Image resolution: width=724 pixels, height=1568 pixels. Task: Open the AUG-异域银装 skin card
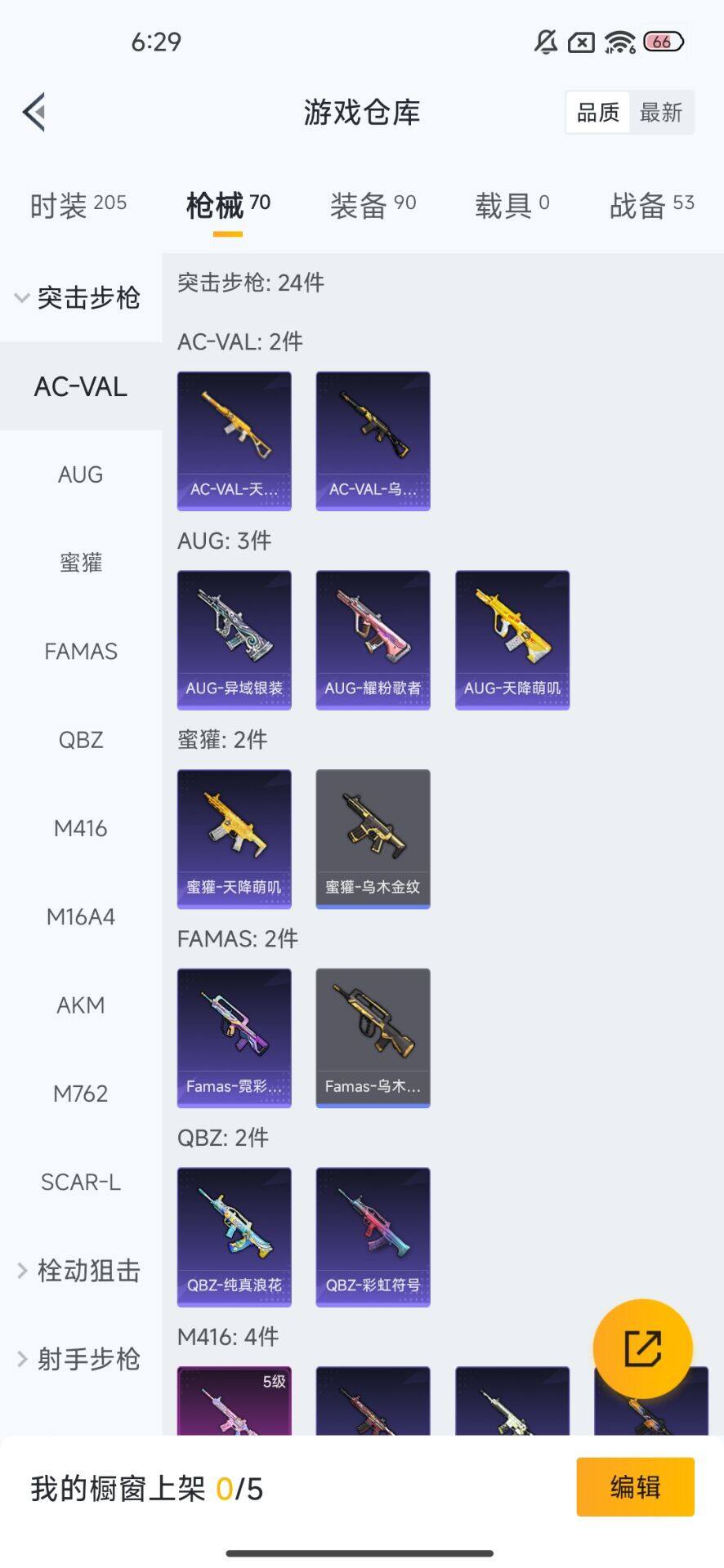tap(235, 639)
